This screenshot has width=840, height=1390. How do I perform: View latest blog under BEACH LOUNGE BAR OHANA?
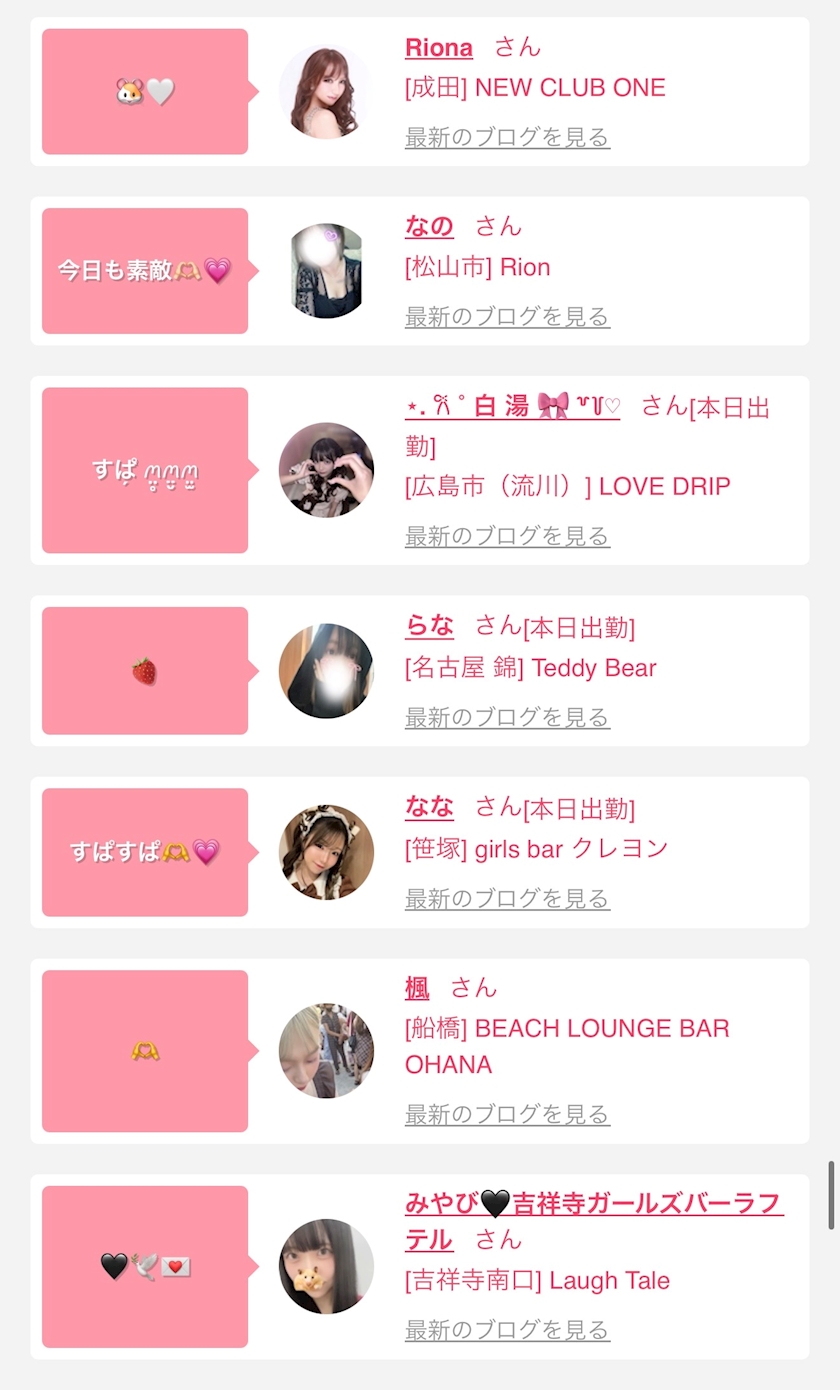pos(507,1114)
